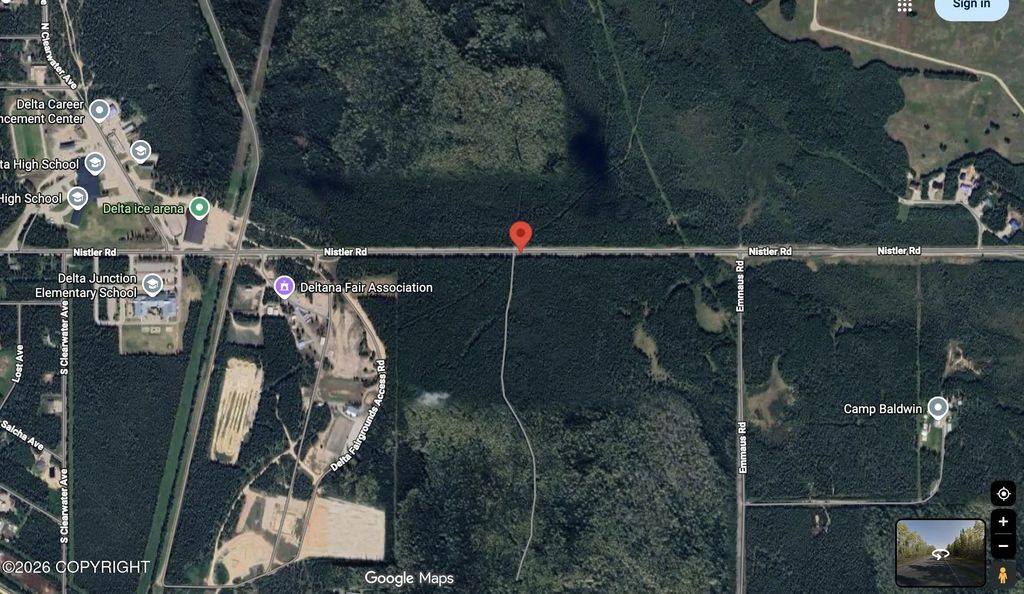Select the Delta Career Advancement Center marker
Viewport: 1024px width, 594px height.
(x=99, y=110)
